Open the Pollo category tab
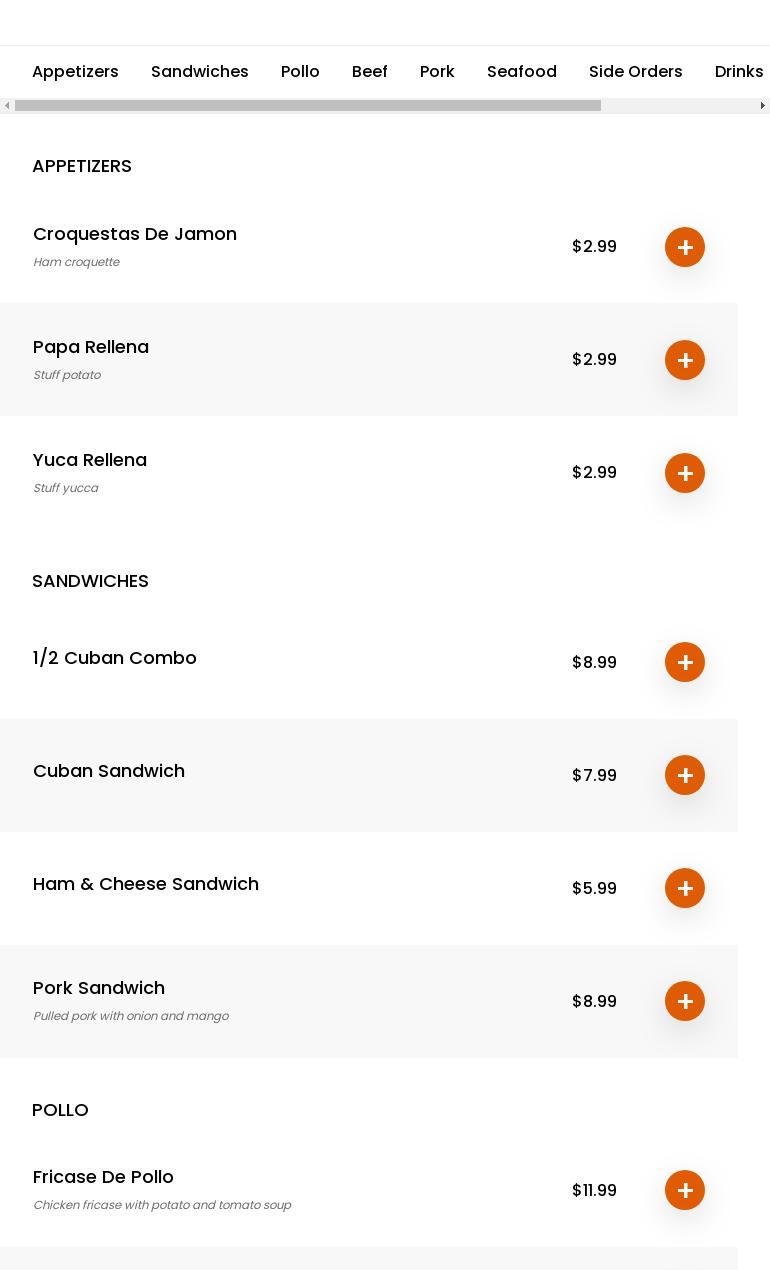 point(300,72)
